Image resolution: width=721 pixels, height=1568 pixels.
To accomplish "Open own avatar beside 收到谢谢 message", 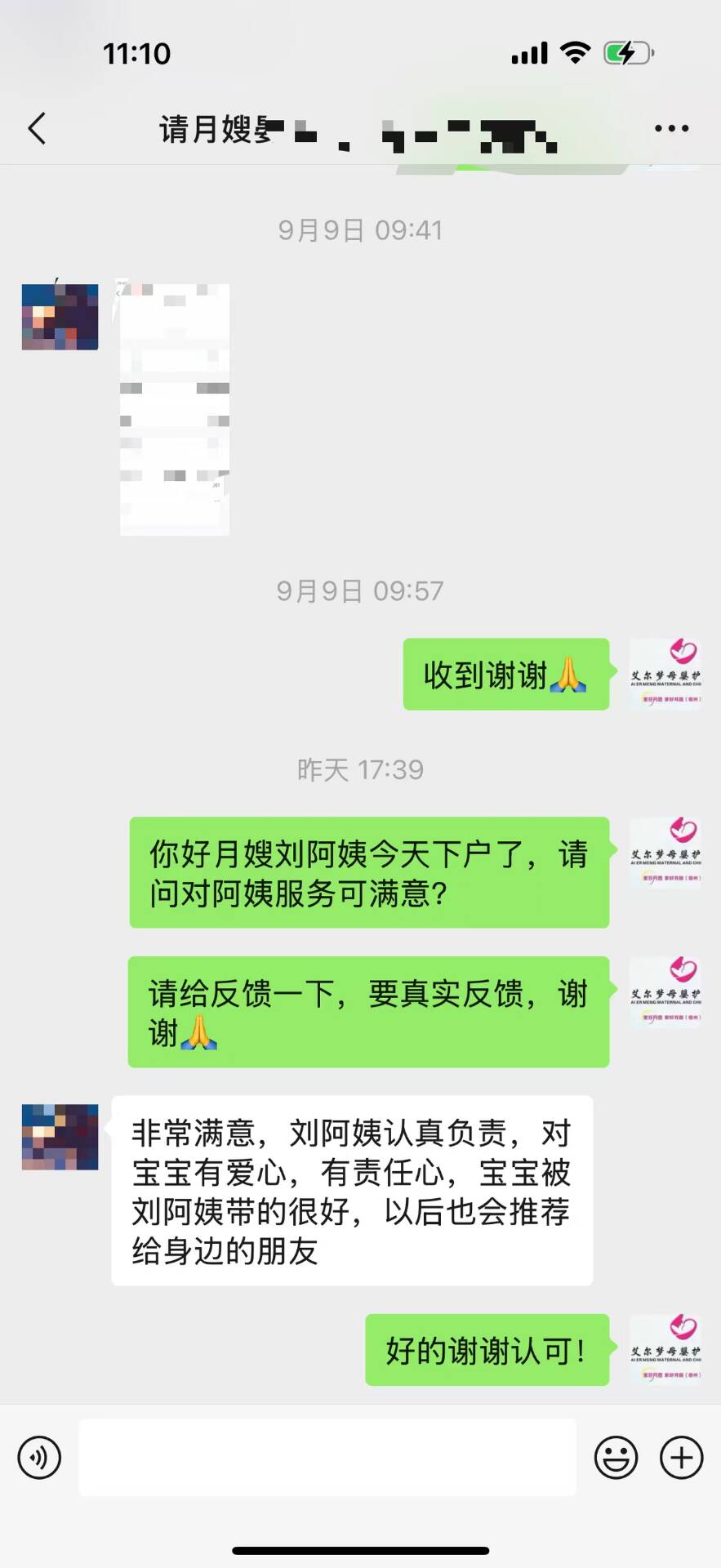I will coord(665,674).
